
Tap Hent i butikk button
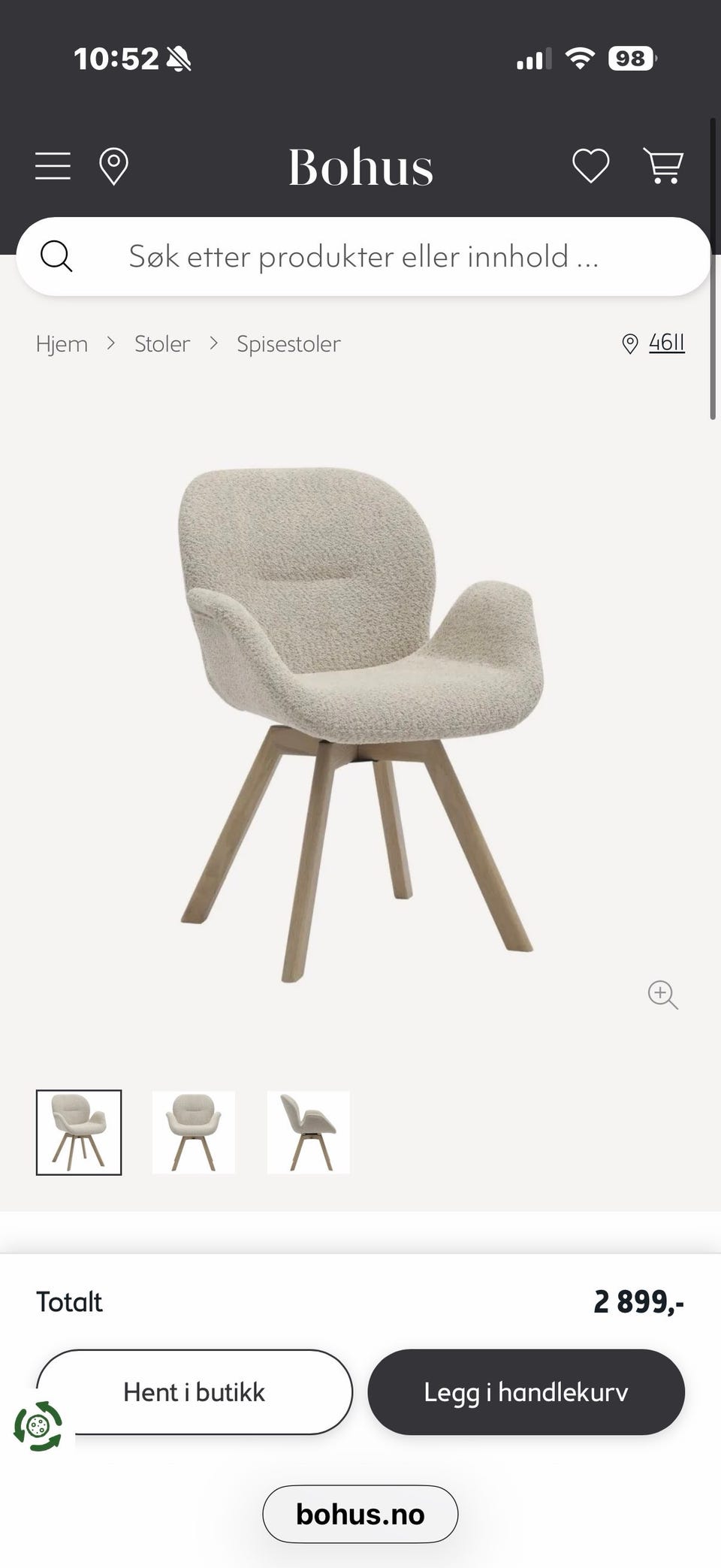[x=195, y=1392]
